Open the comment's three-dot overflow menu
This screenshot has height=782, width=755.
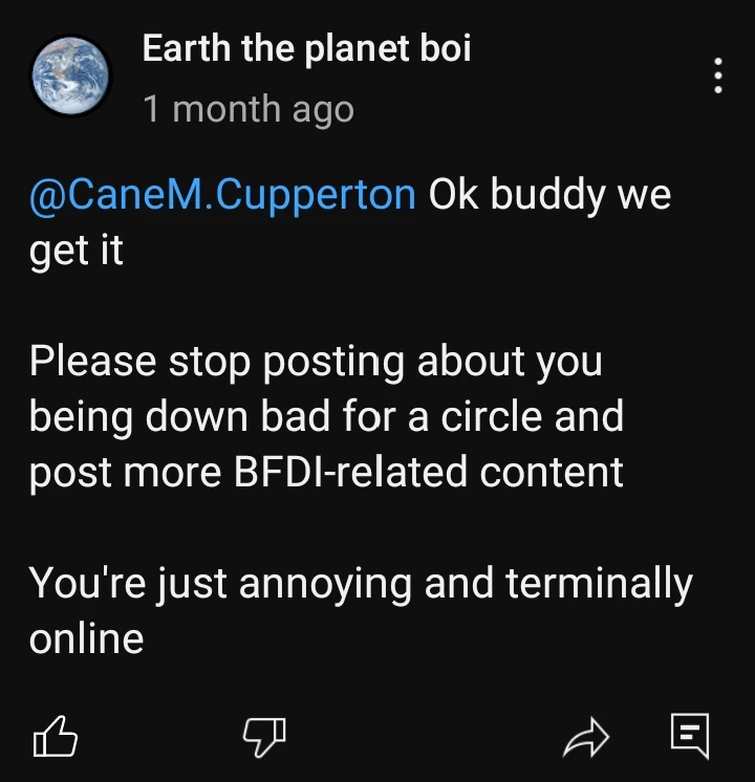click(718, 76)
